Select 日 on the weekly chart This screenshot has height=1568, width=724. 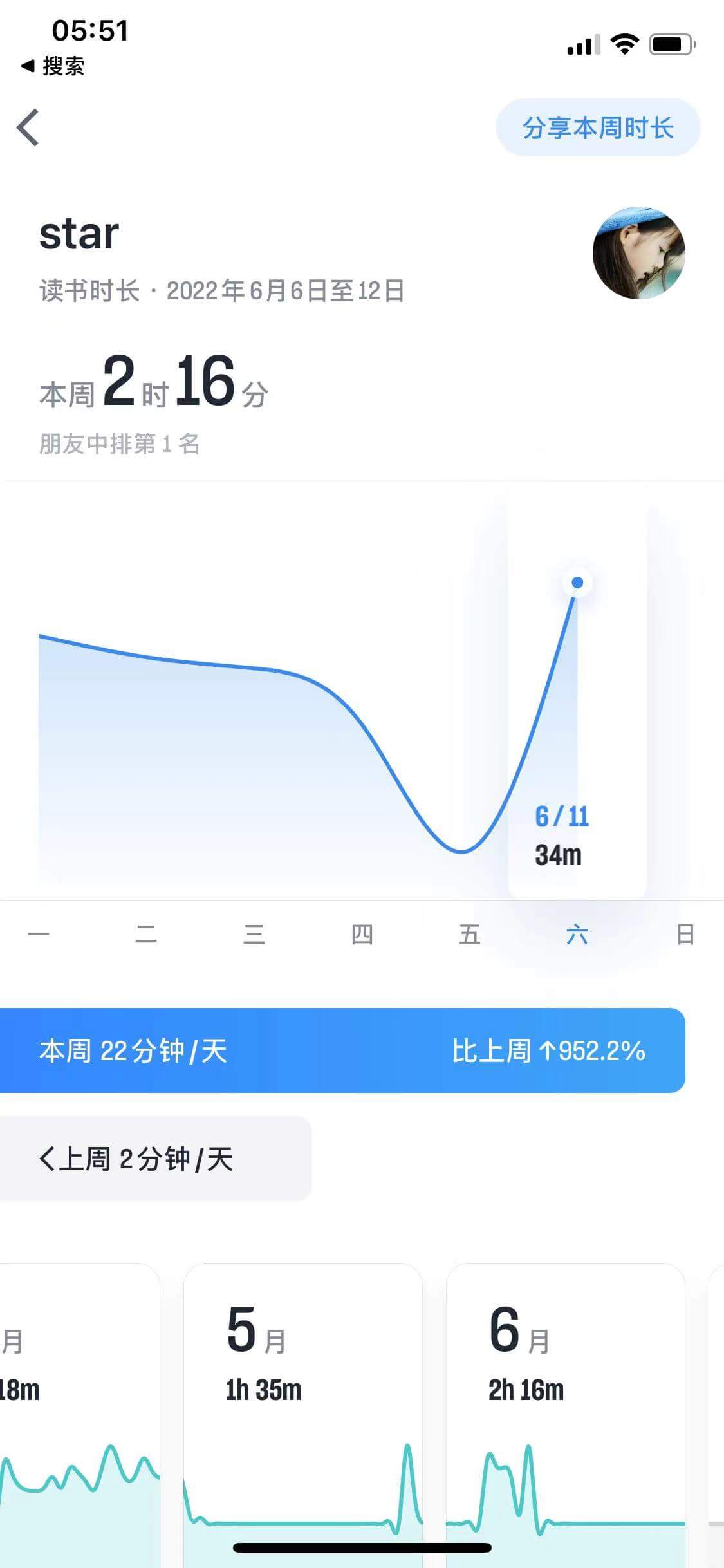tap(685, 934)
